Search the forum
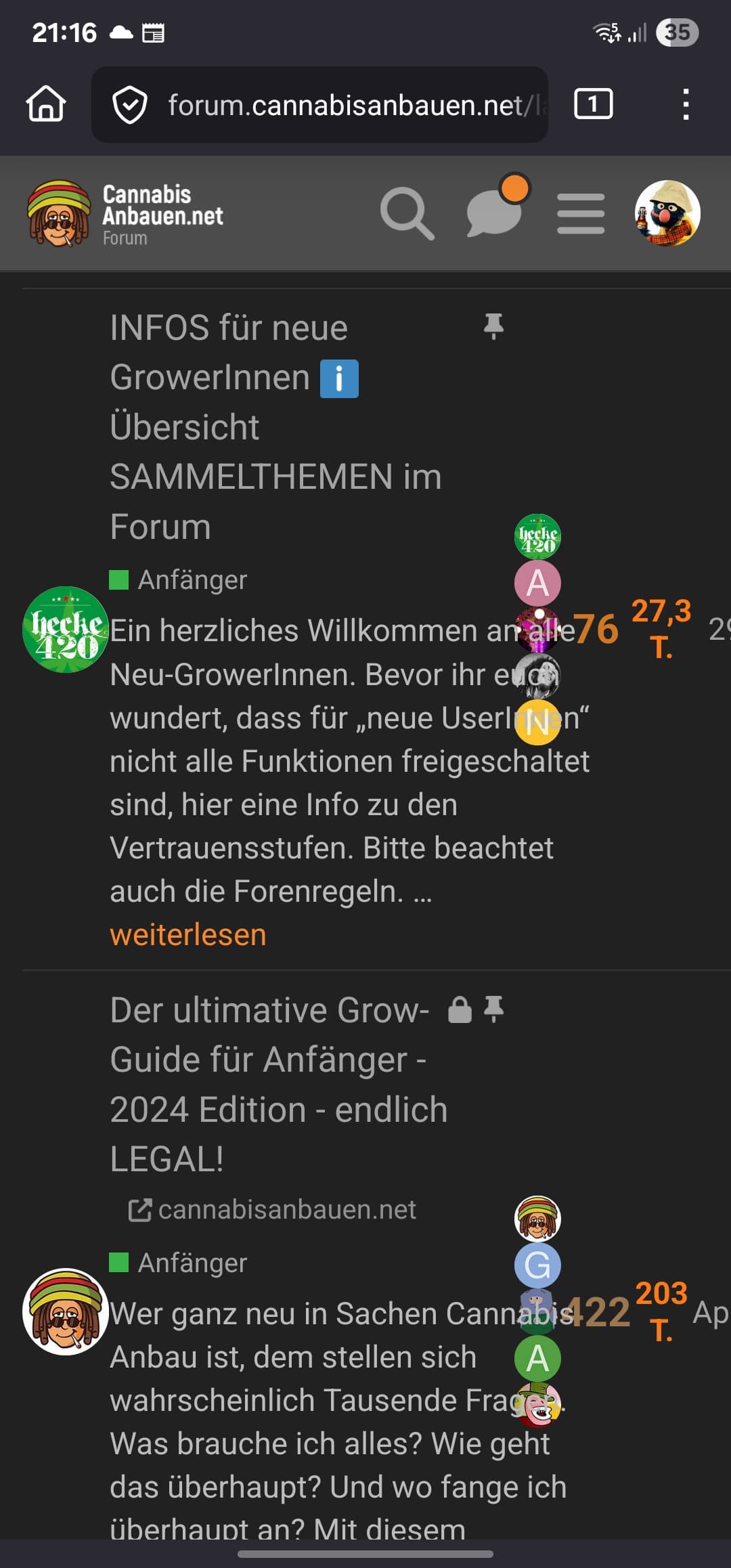This screenshot has width=731, height=1568. [406, 214]
